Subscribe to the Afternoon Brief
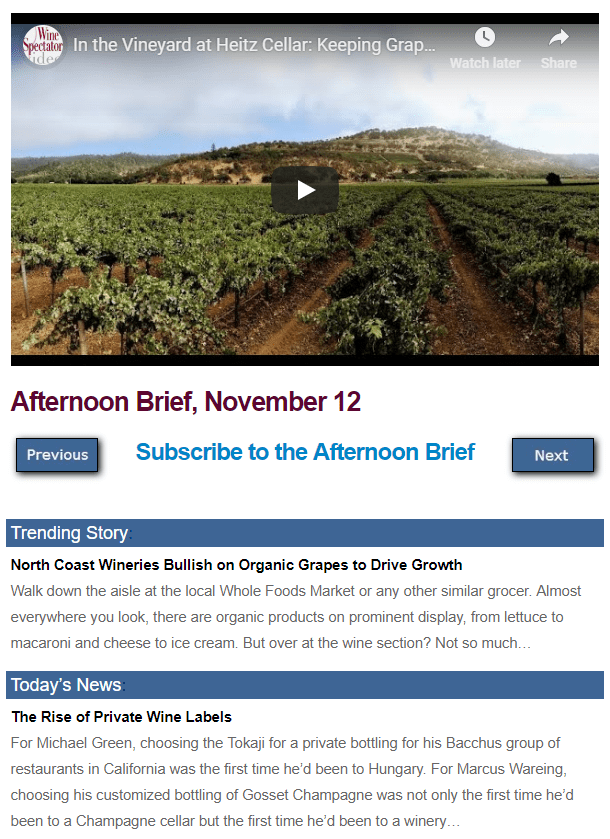The image size is (610, 839). coord(305,452)
